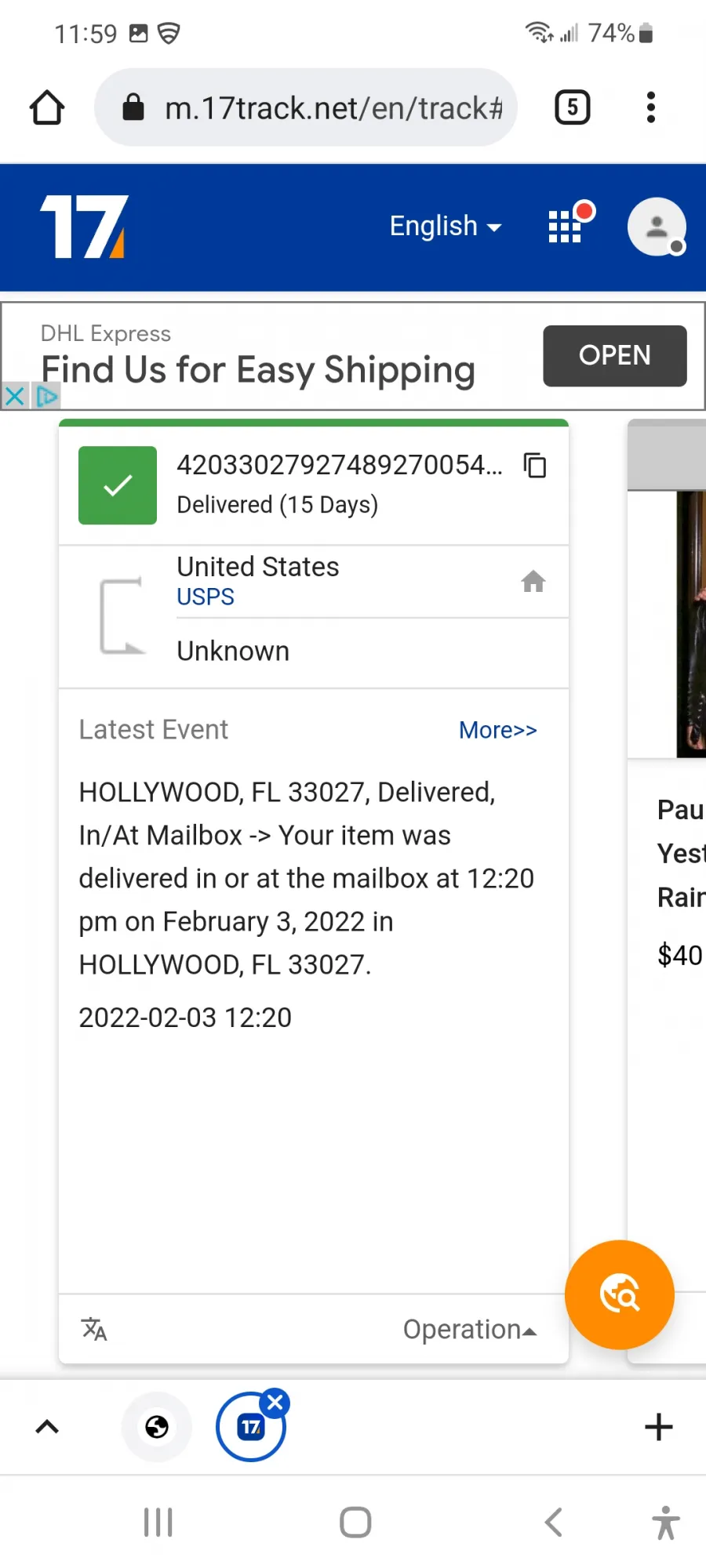Viewport: 706px width, 1568px height.
Task: Tap the m.17track.net address bar
Action: point(306,107)
